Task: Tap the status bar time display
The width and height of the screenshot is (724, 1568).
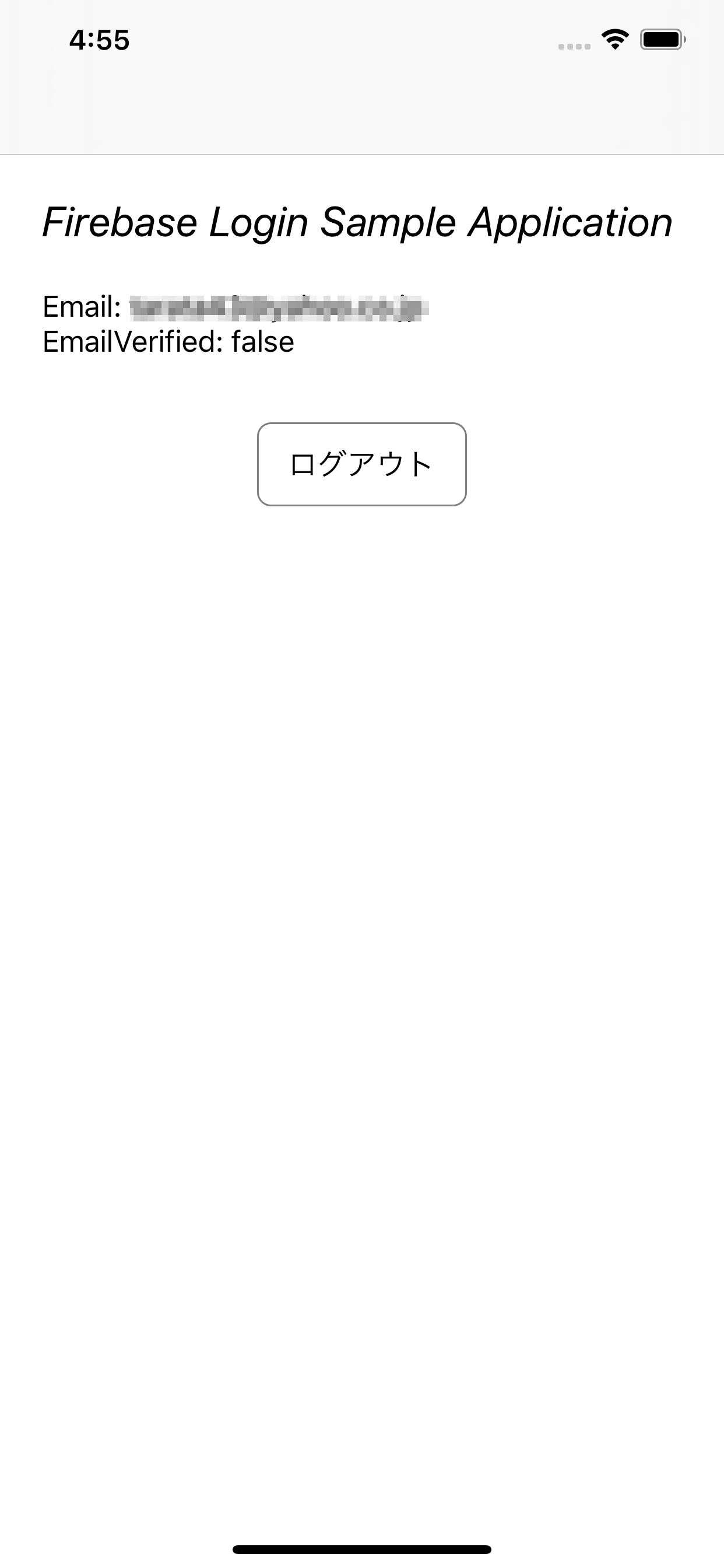Action: pos(99,40)
